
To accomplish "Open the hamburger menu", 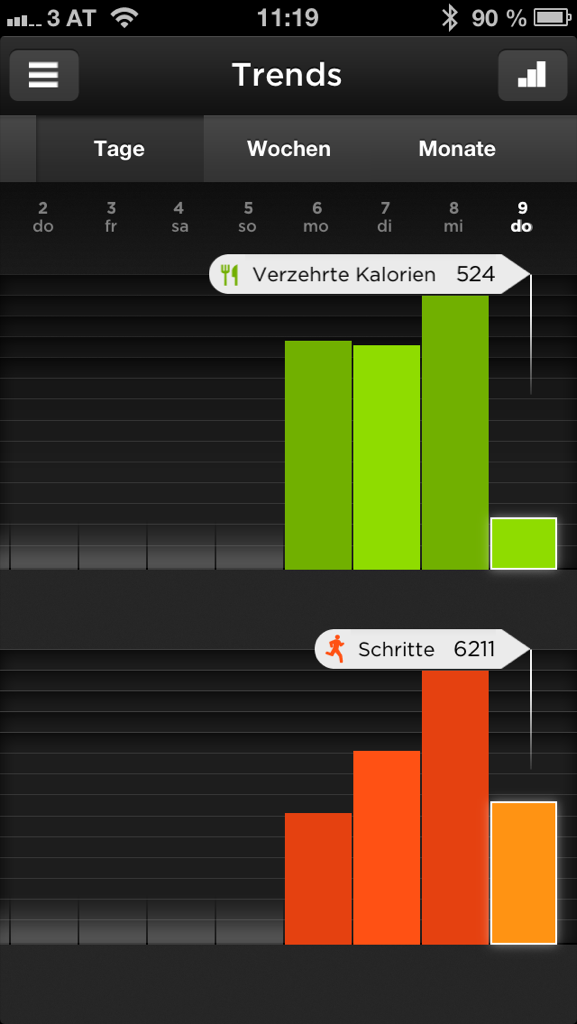I will 44,75.
